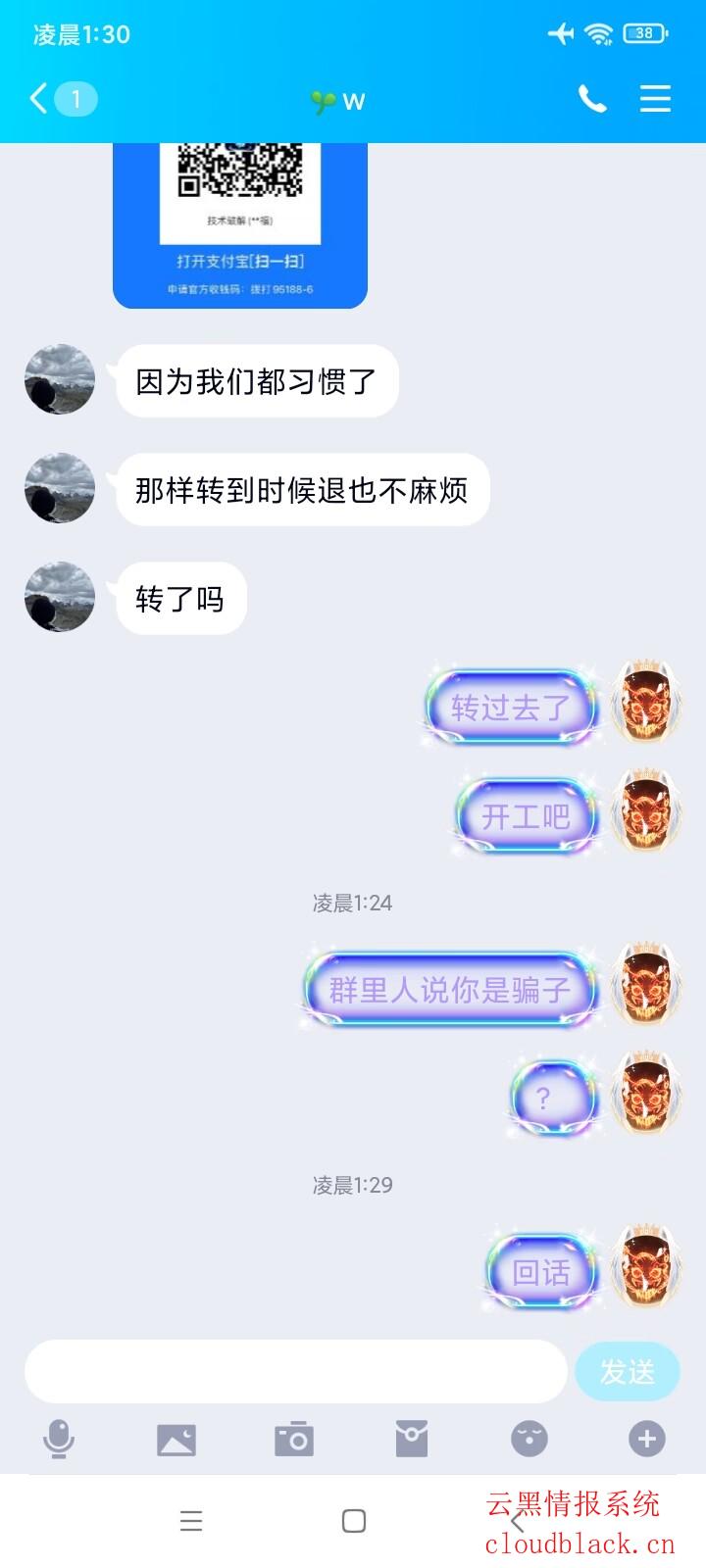
Task: Send a red packet
Action: [x=412, y=1439]
